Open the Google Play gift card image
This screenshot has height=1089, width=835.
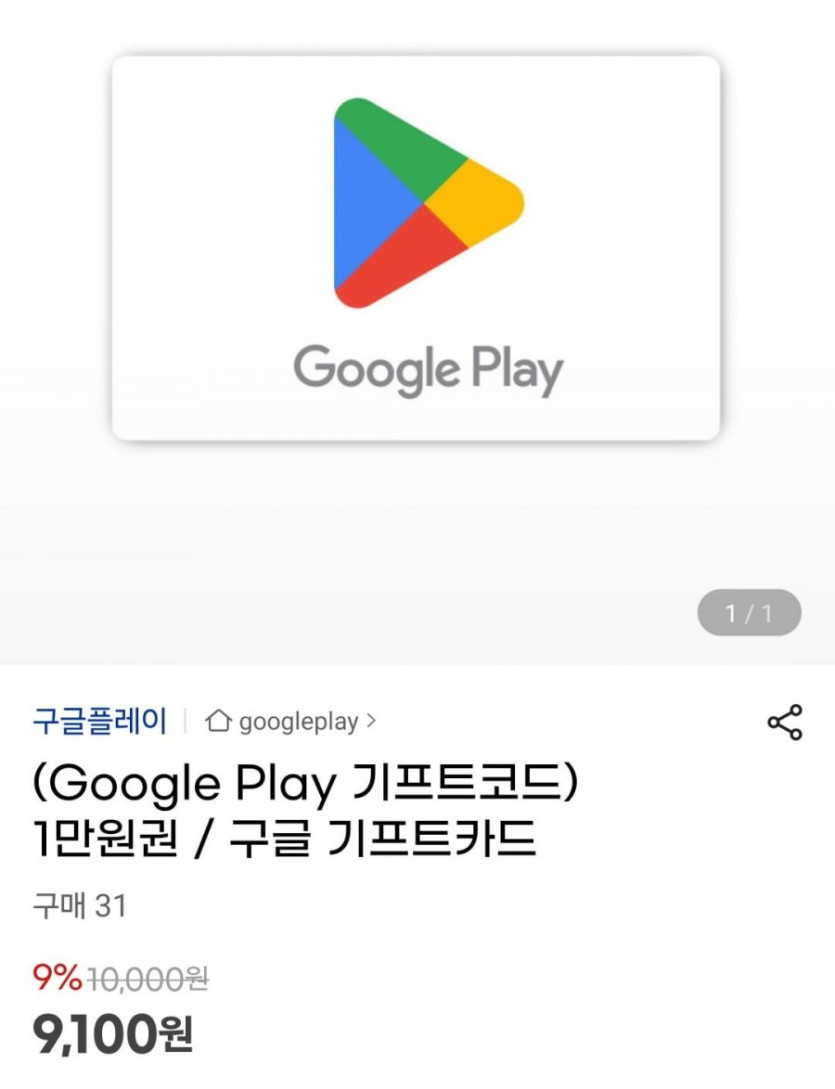point(416,248)
